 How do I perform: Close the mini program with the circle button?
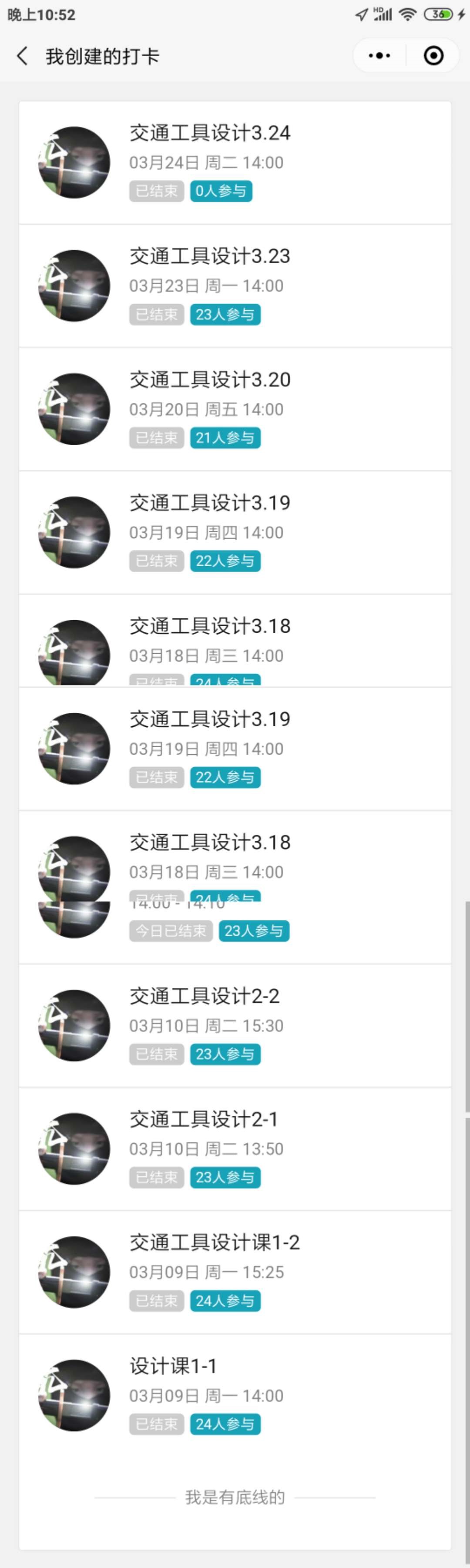pos(433,56)
